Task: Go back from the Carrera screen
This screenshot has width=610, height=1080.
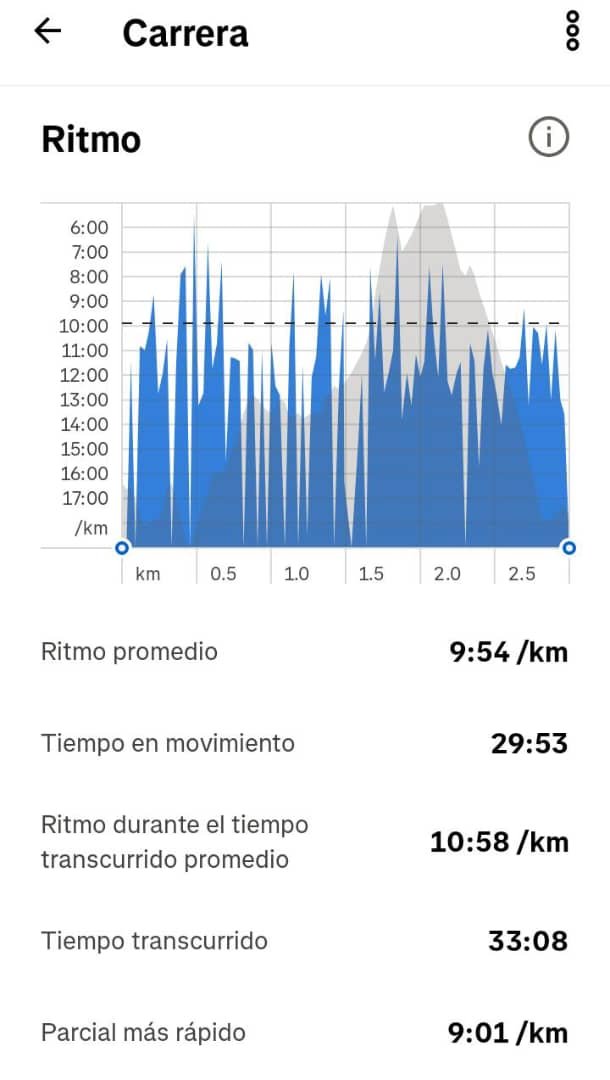Action: click(48, 31)
